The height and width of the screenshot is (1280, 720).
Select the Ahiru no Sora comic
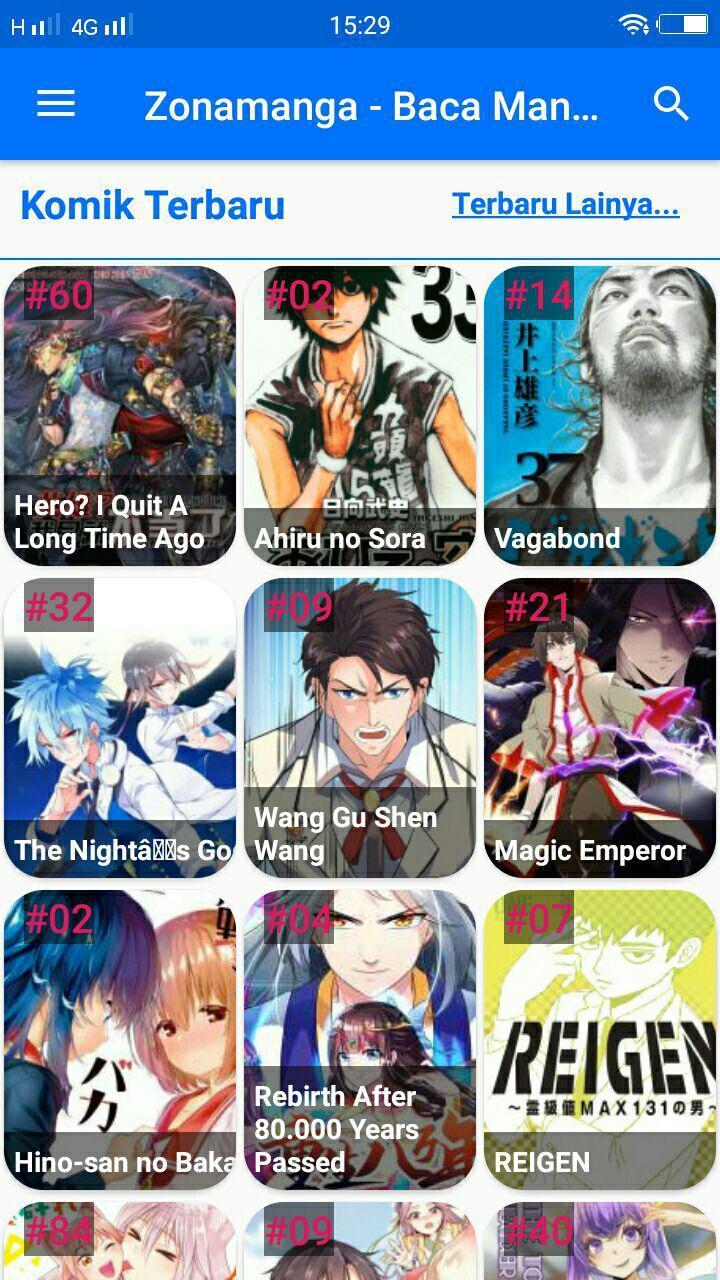pos(360,416)
